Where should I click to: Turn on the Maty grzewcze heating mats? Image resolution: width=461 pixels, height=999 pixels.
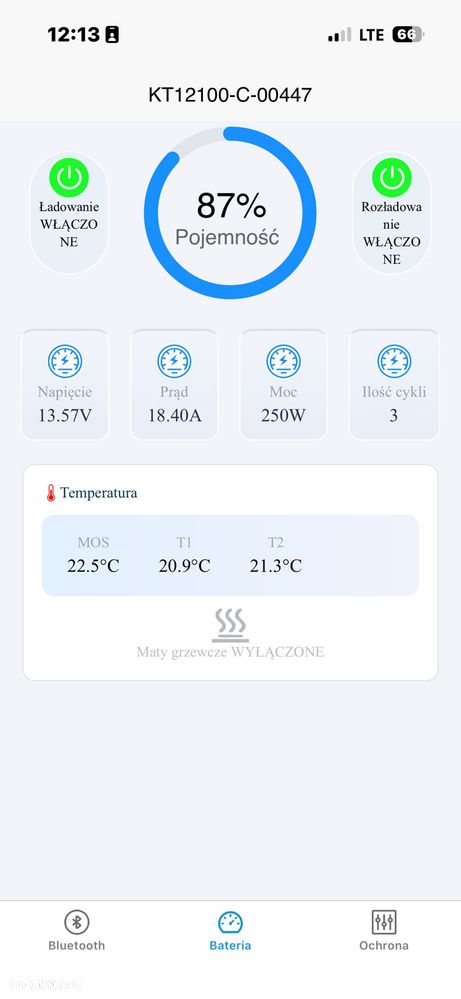pos(230,626)
